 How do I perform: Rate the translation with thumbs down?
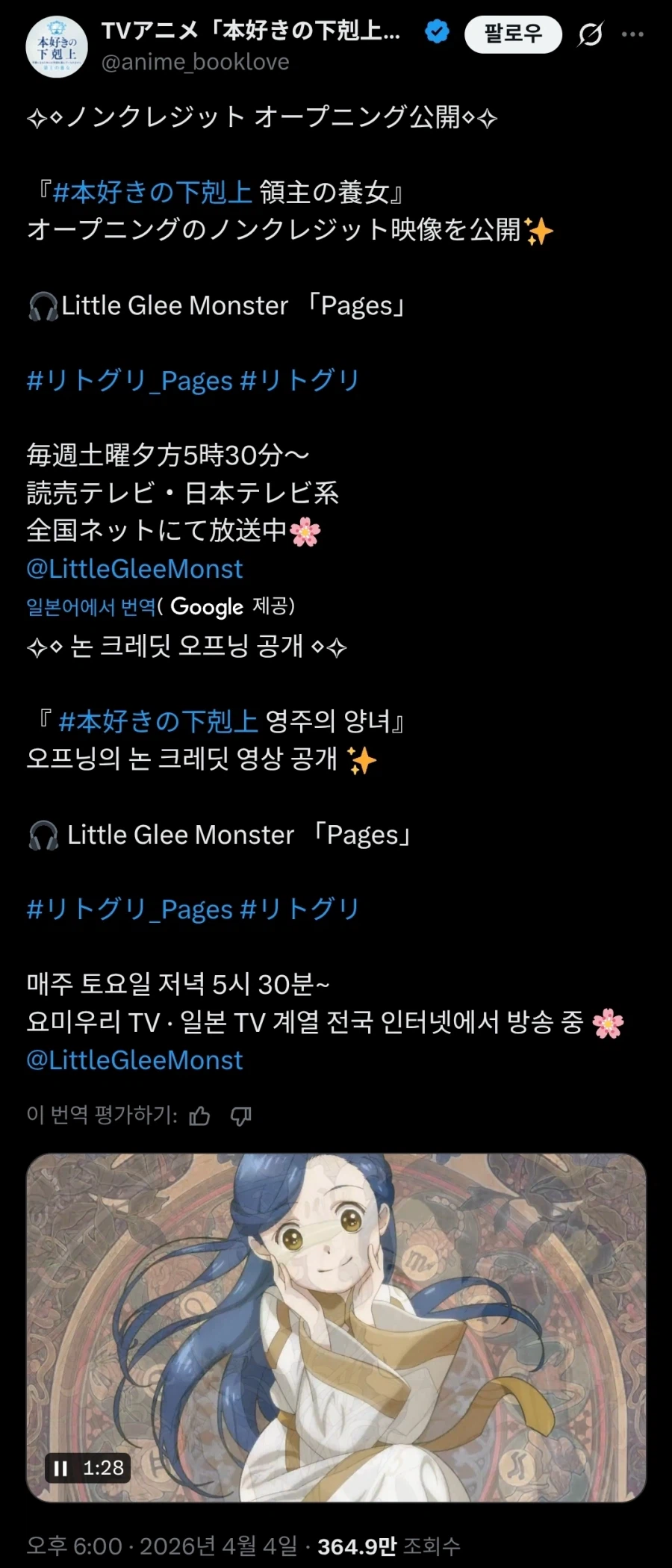240,1116
